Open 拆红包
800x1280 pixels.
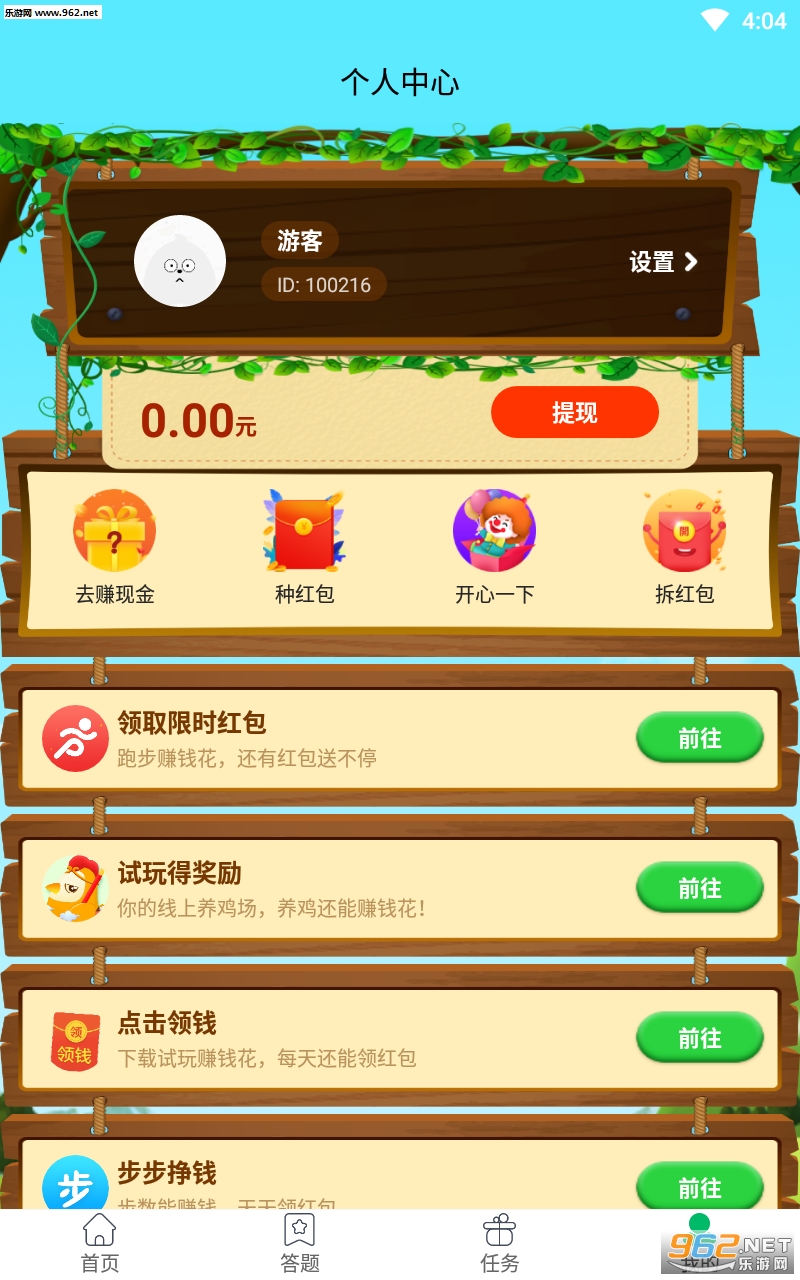pyautogui.click(x=685, y=547)
